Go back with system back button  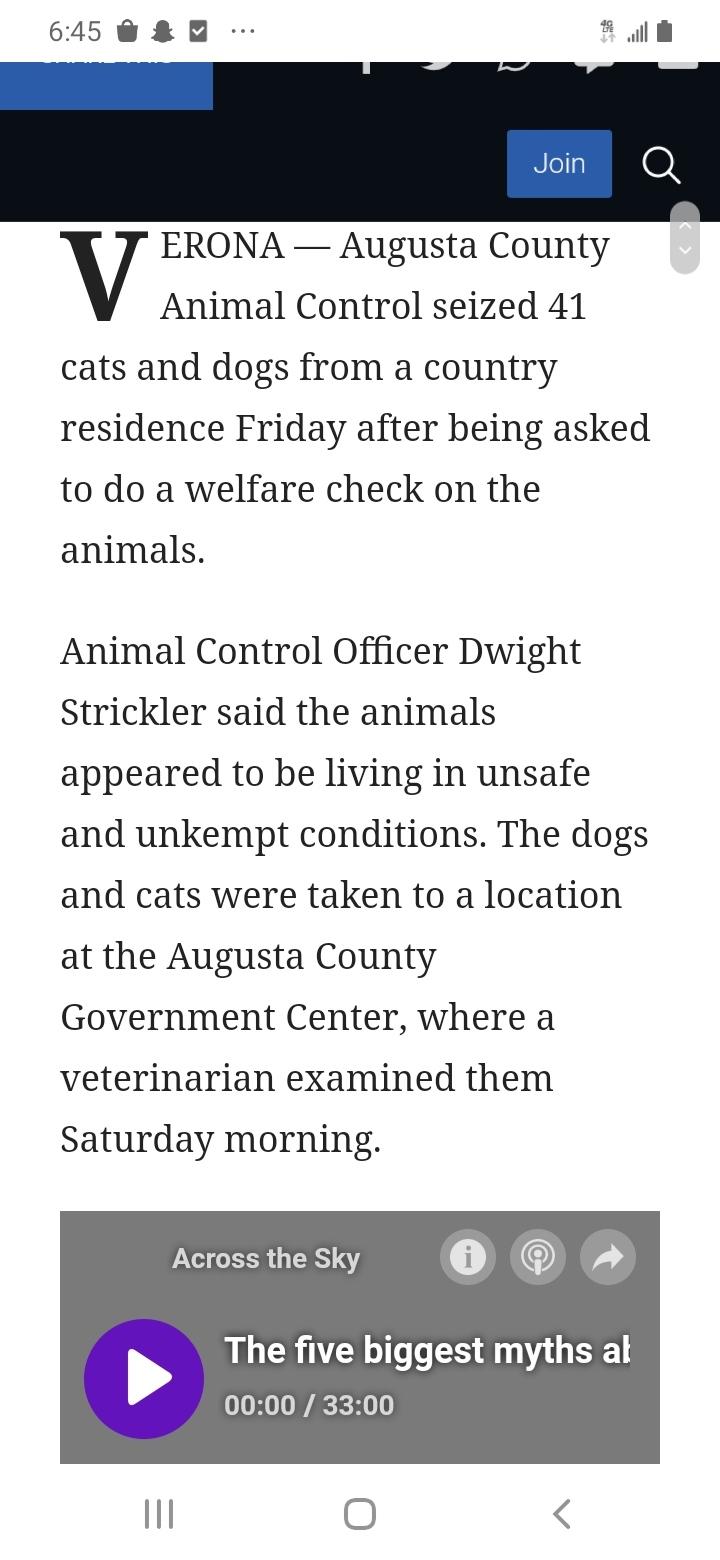point(562,1513)
